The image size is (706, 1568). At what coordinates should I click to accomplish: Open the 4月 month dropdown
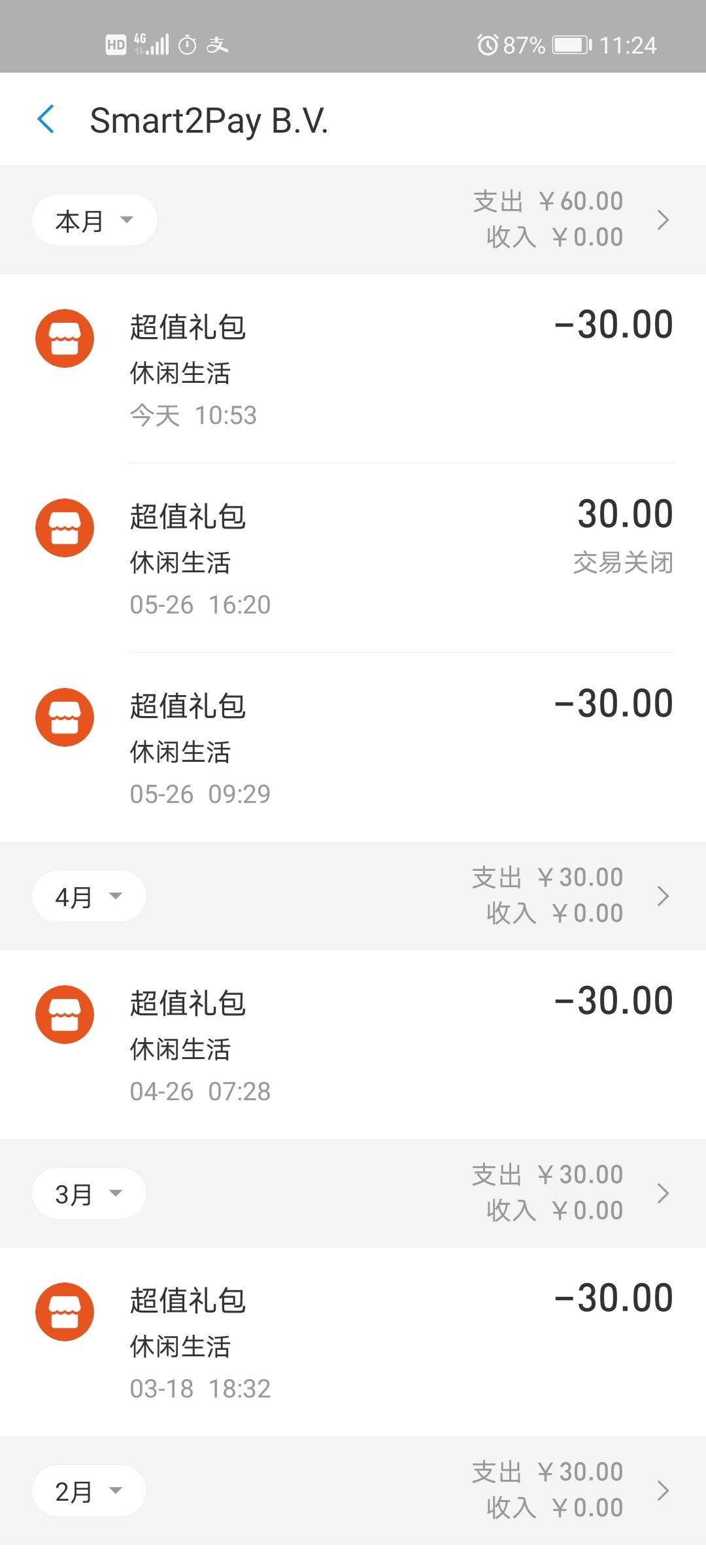89,896
